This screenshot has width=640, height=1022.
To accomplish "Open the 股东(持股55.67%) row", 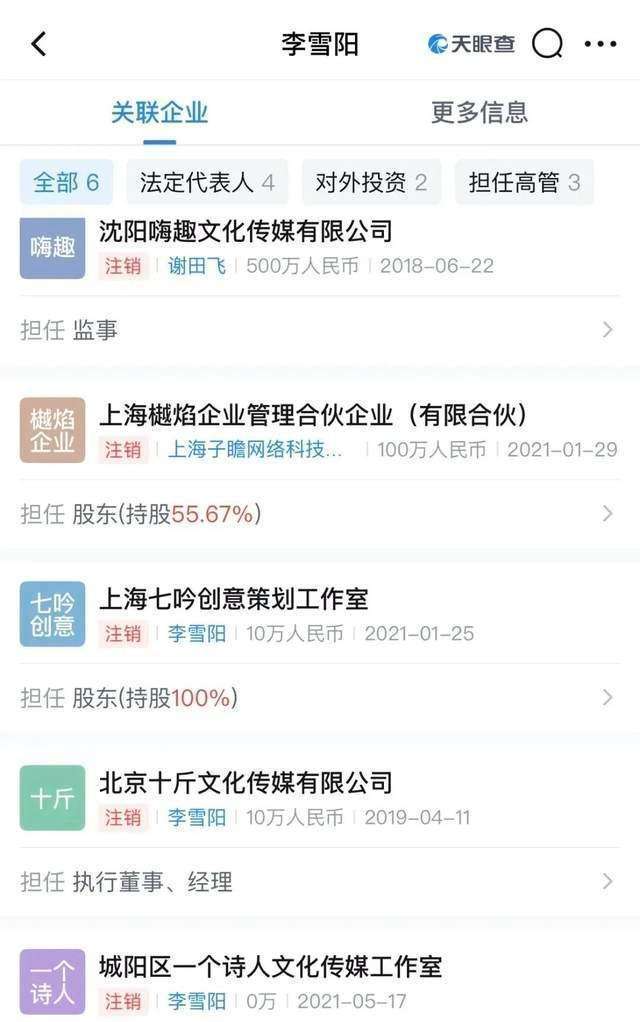I will click(x=318, y=514).
